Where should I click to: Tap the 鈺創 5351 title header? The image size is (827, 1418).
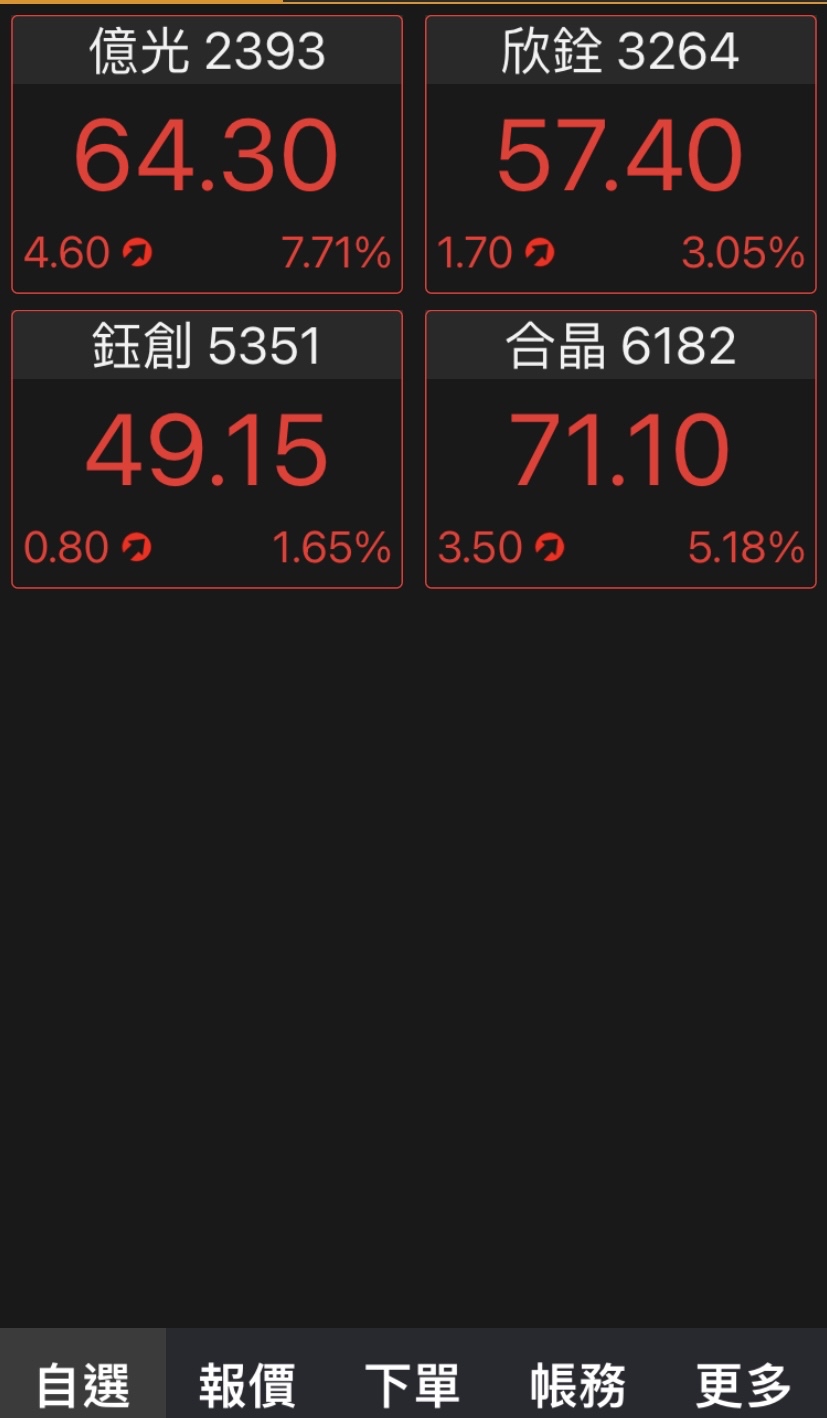(x=206, y=343)
